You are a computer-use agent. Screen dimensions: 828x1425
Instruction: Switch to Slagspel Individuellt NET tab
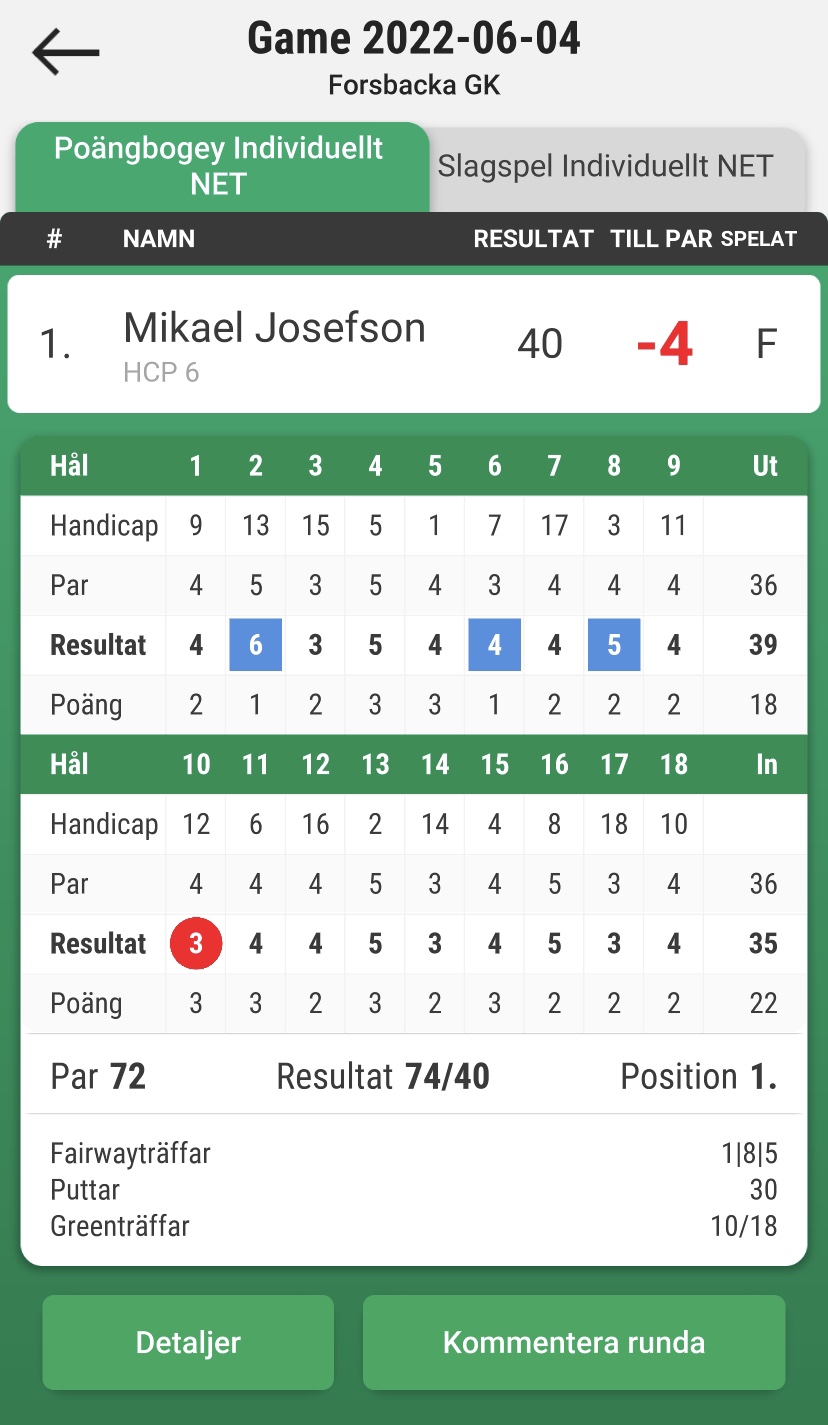(605, 166)
